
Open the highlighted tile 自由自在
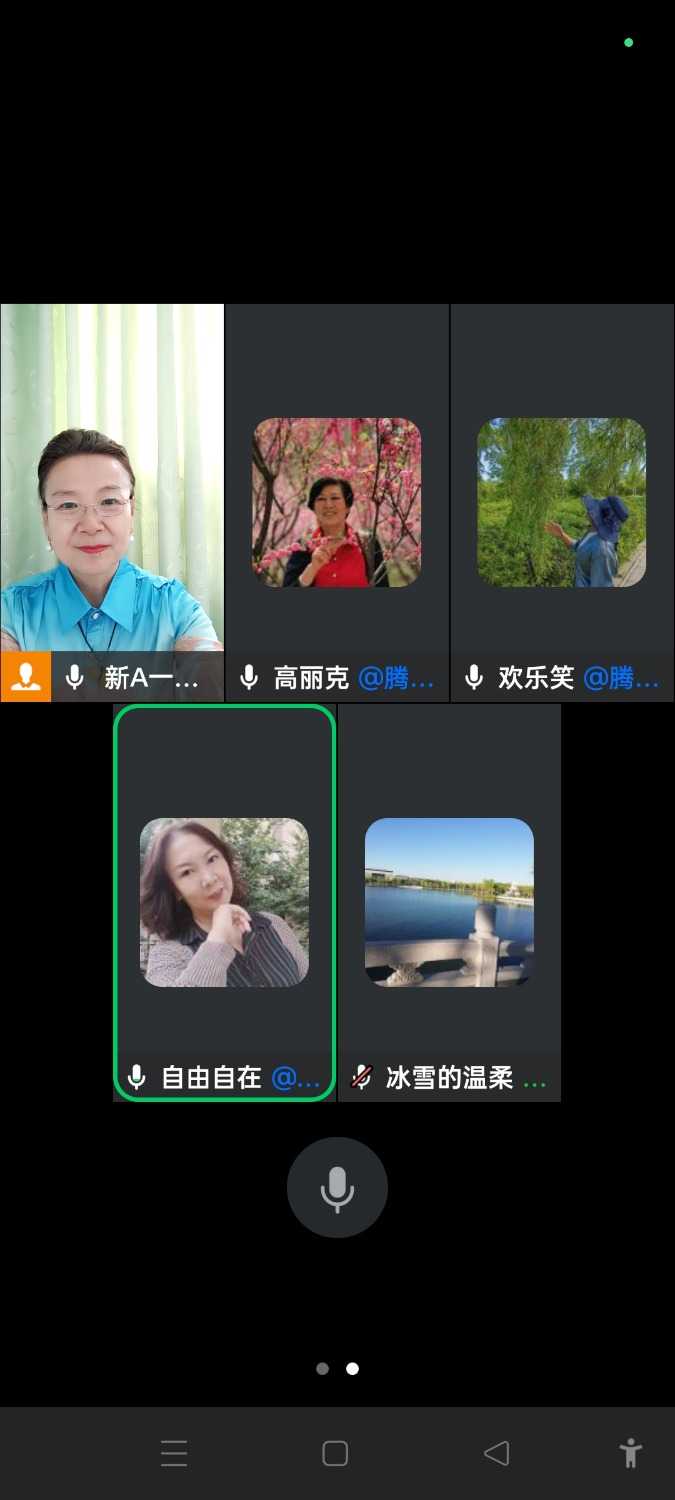(224, 902)
